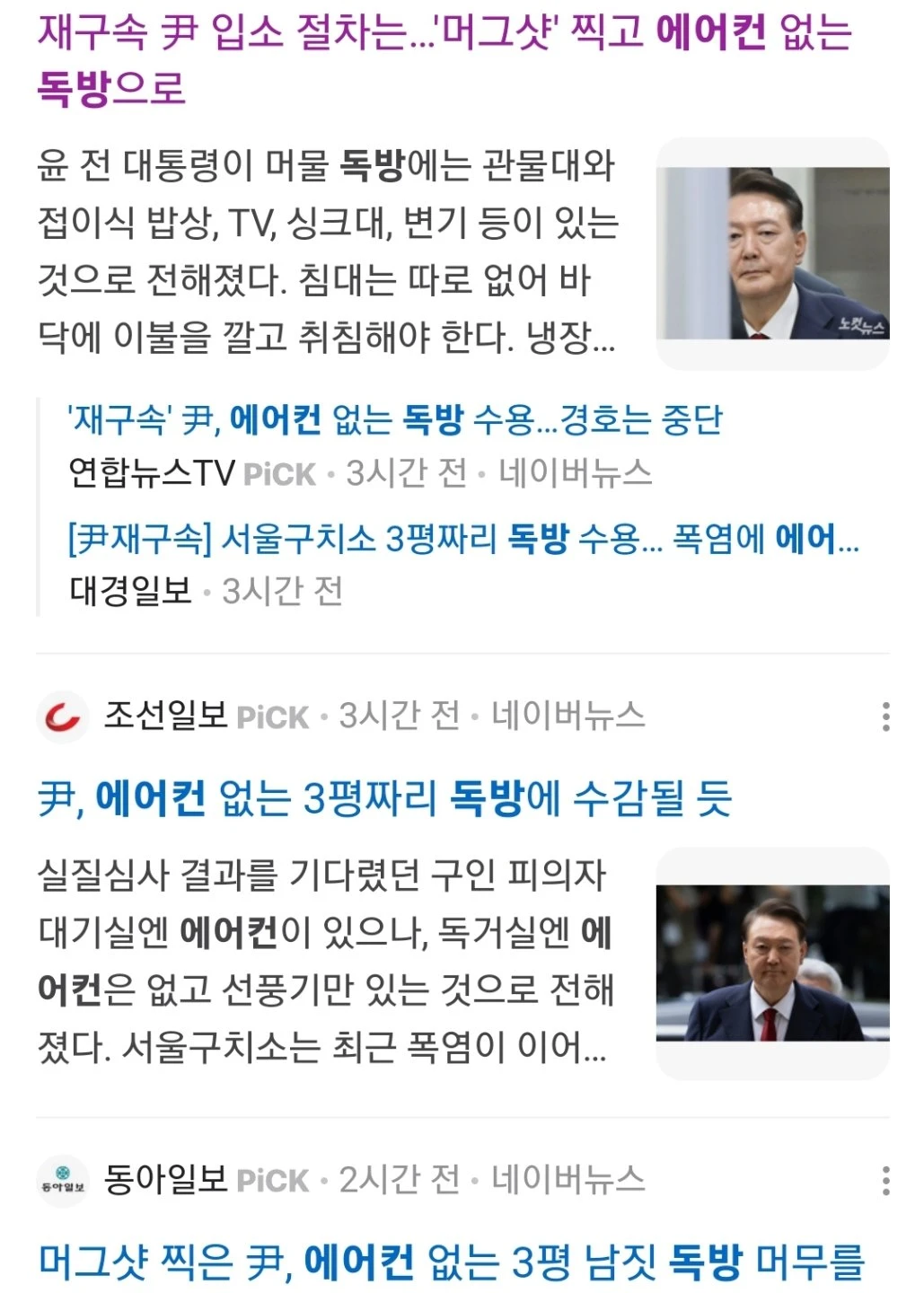The height and width of the screenshot is (1293, 924).
Task: Open headline '머그샷 찍은 尹, 에어컨 없는 3평'
Action: (451, 1262)
